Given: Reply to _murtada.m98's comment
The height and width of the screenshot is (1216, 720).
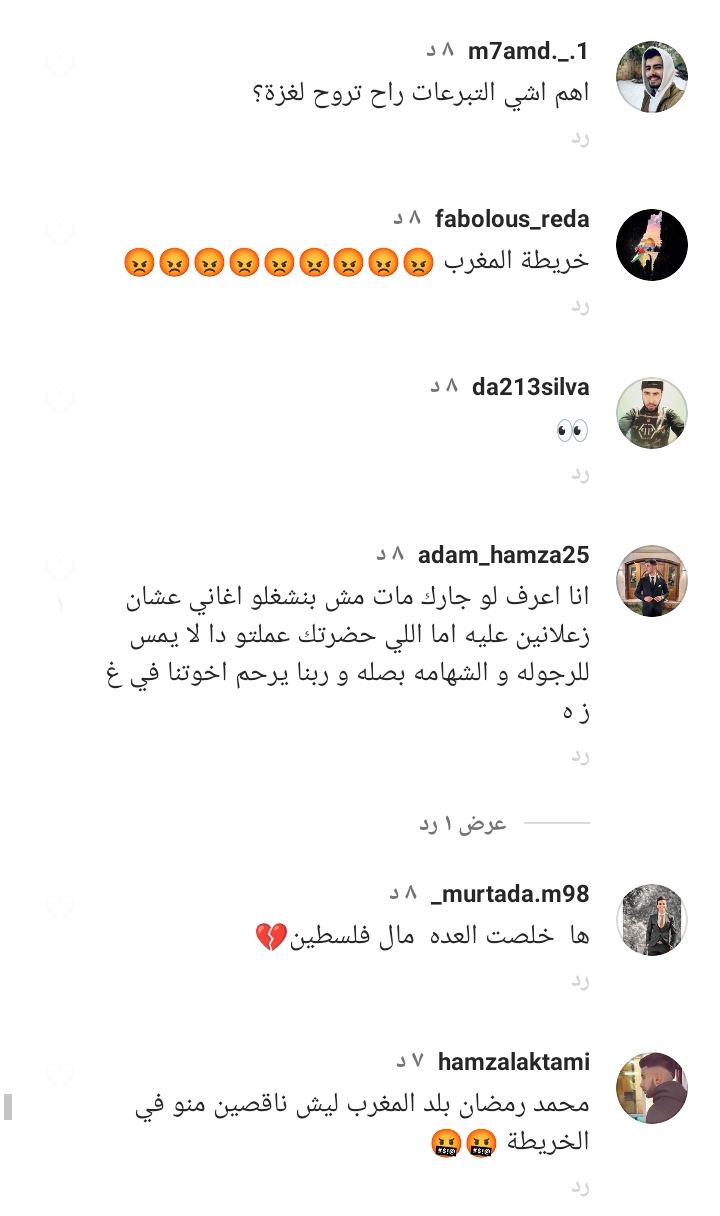Looking at the screenshot, I should tap(580, 980).
